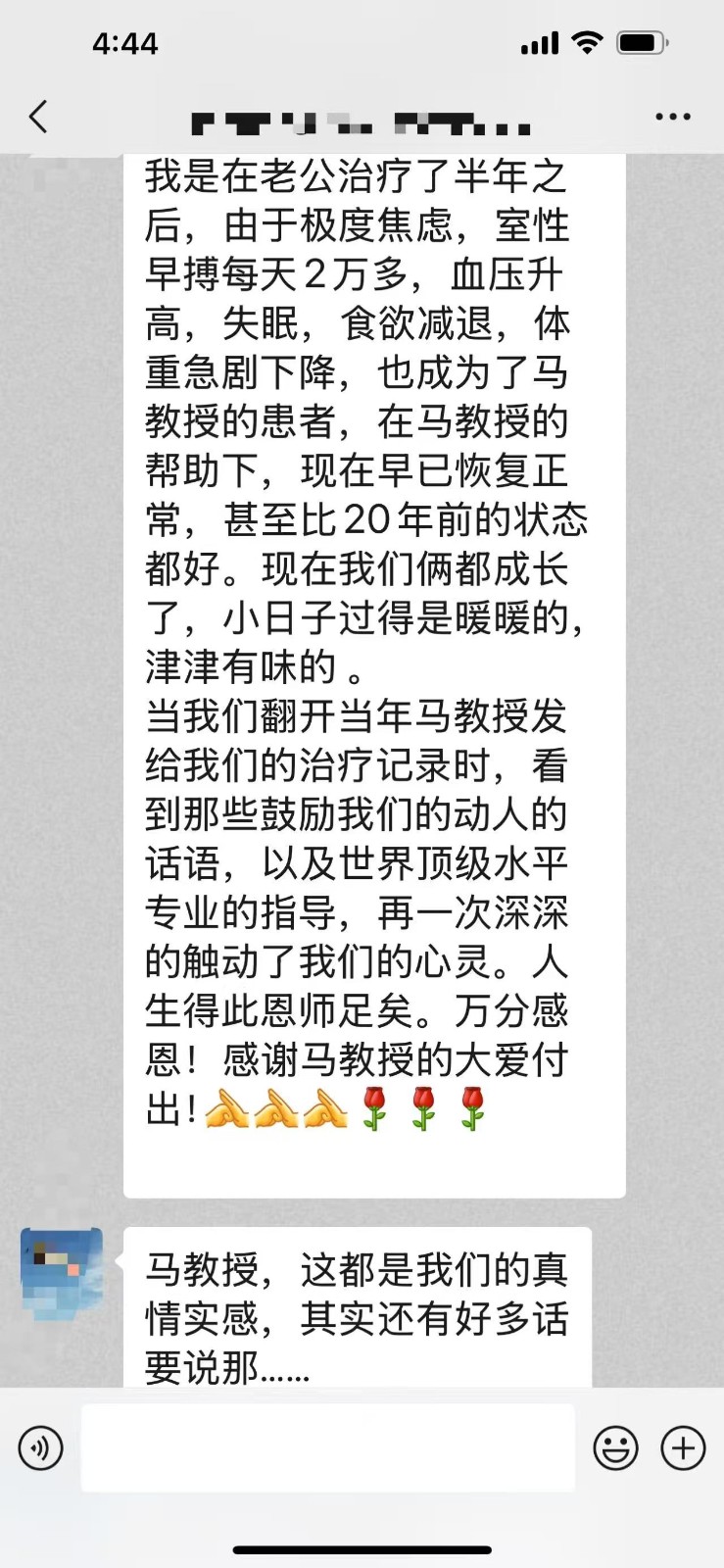The image size is (724, 1568).
Task: Open the plus attachments menu
Action: [683, 1447]
